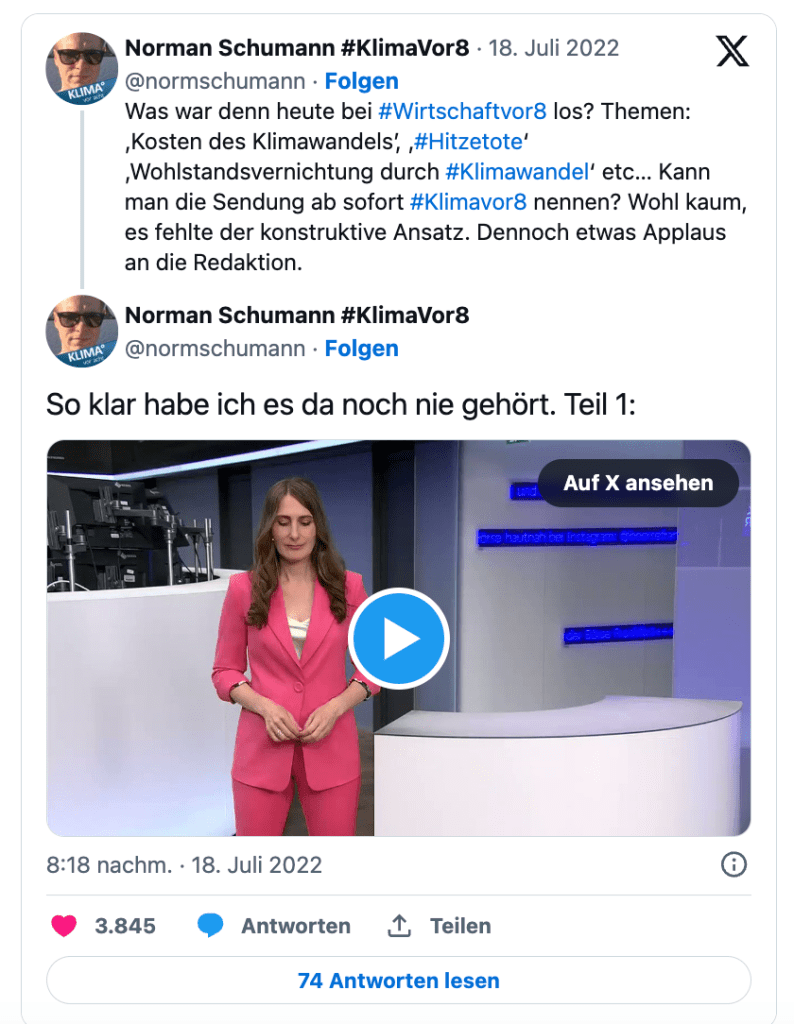This screenshot has height=1024, width=794.
Task: Like the tweet with the heart icon
Action: pyautogui.click(x=64, y=925)
